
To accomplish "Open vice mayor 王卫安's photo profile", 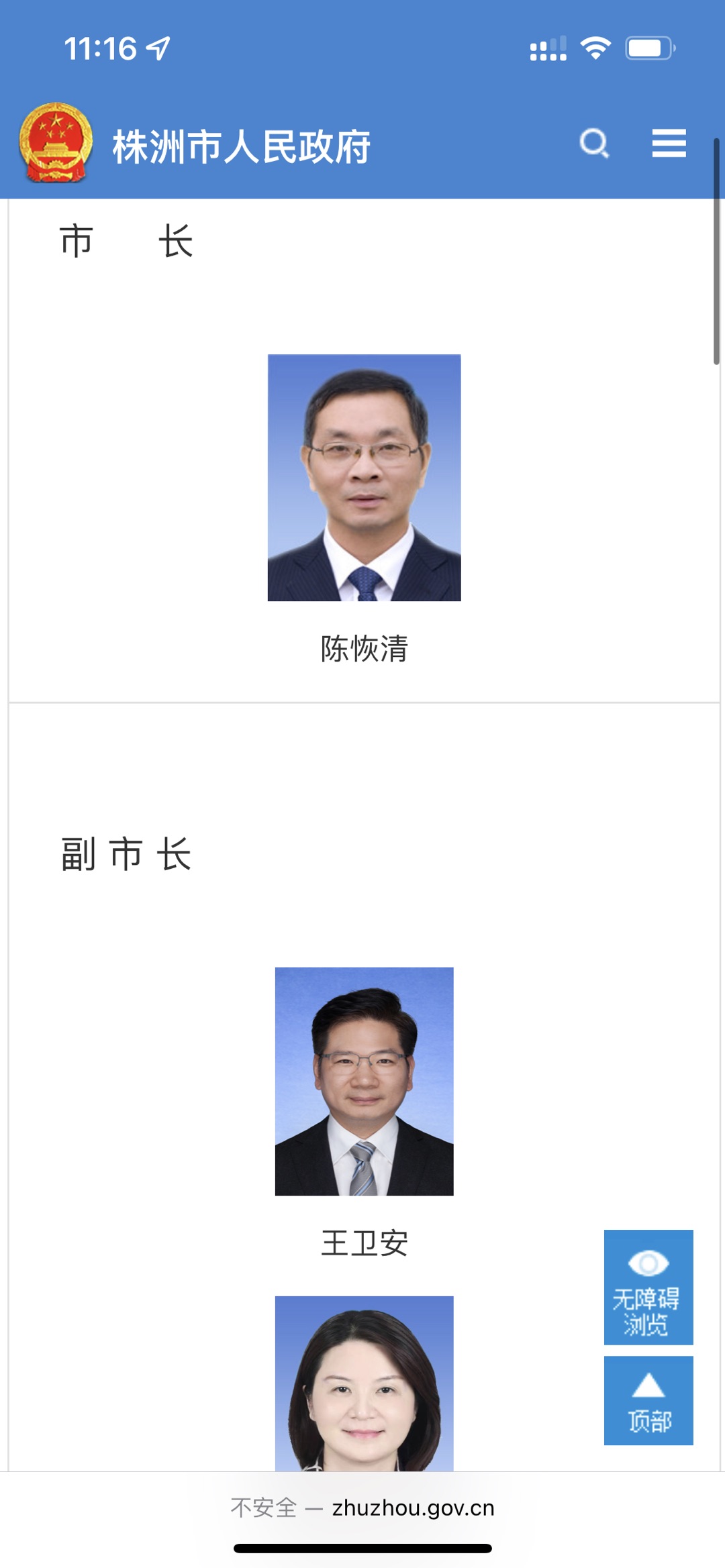I will coord(364,1081).
